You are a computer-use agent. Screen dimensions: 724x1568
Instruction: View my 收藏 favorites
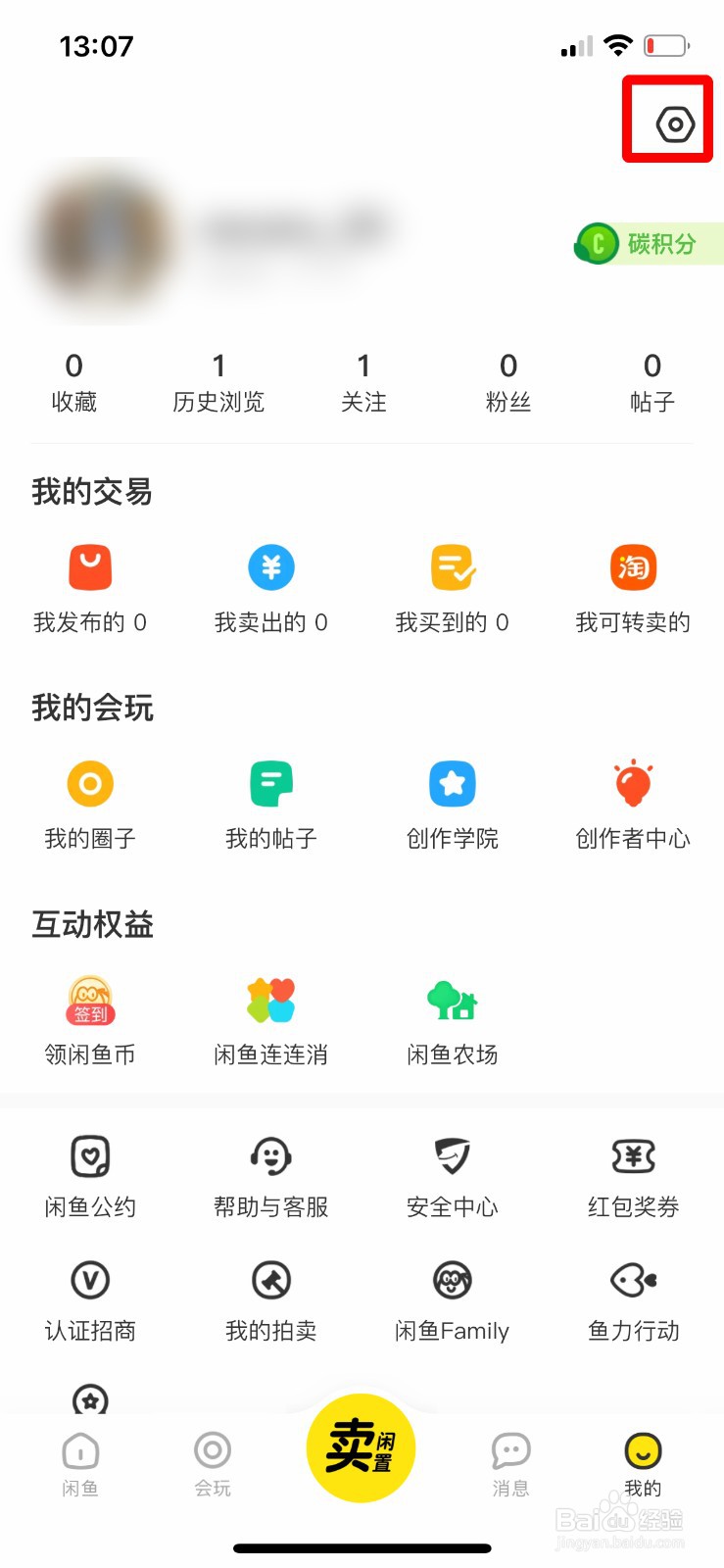73,382
